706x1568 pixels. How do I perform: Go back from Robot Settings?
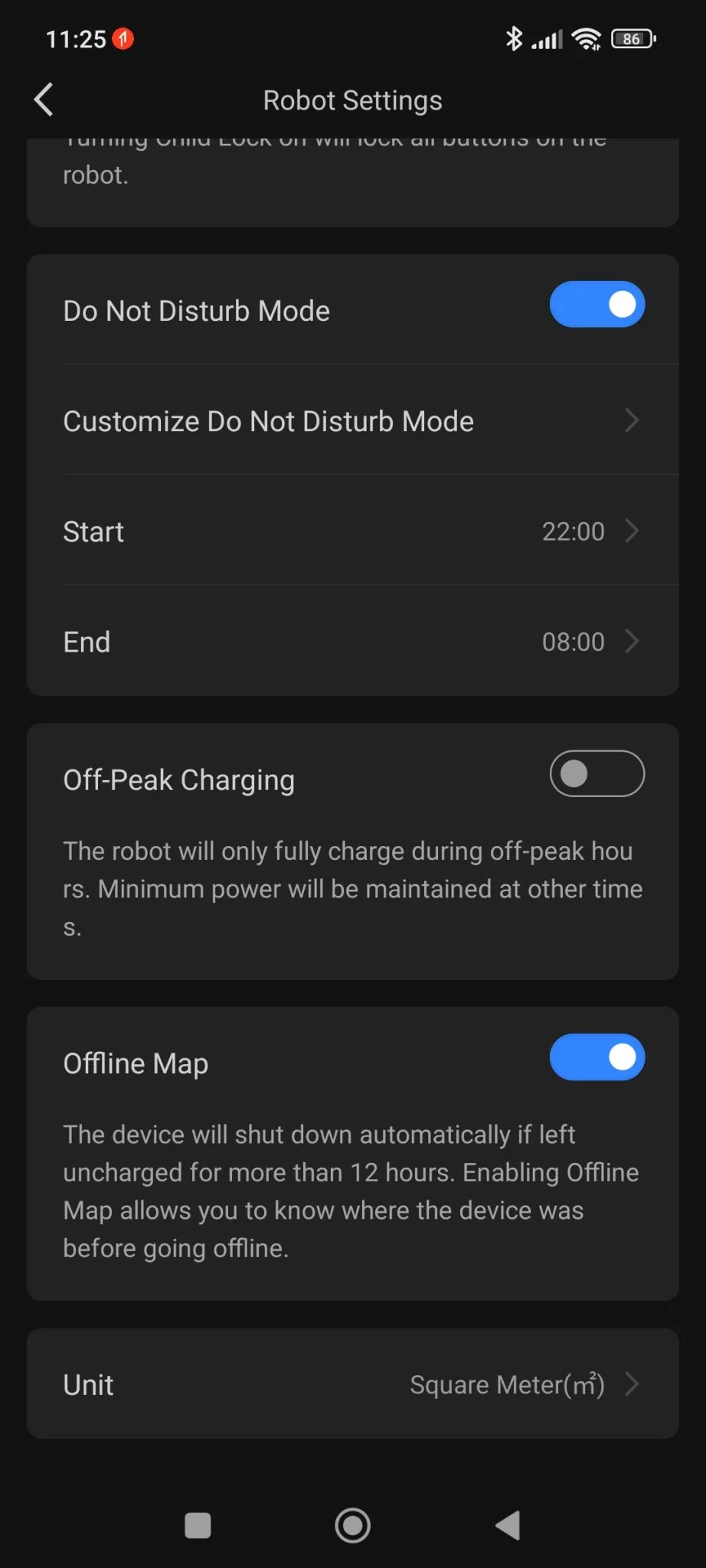coord(44,100)
